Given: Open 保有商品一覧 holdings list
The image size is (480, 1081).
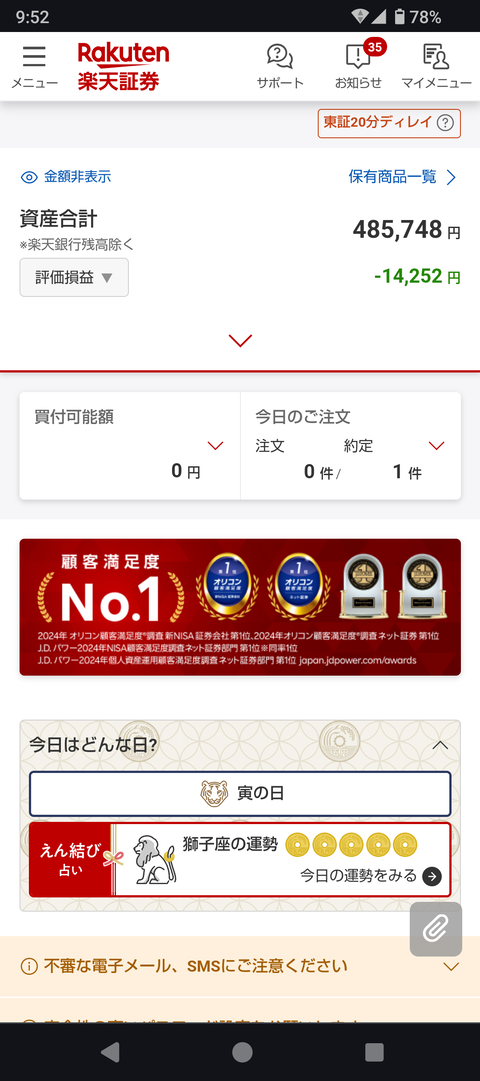Looking at the screenshot, I should click(403, 177).
